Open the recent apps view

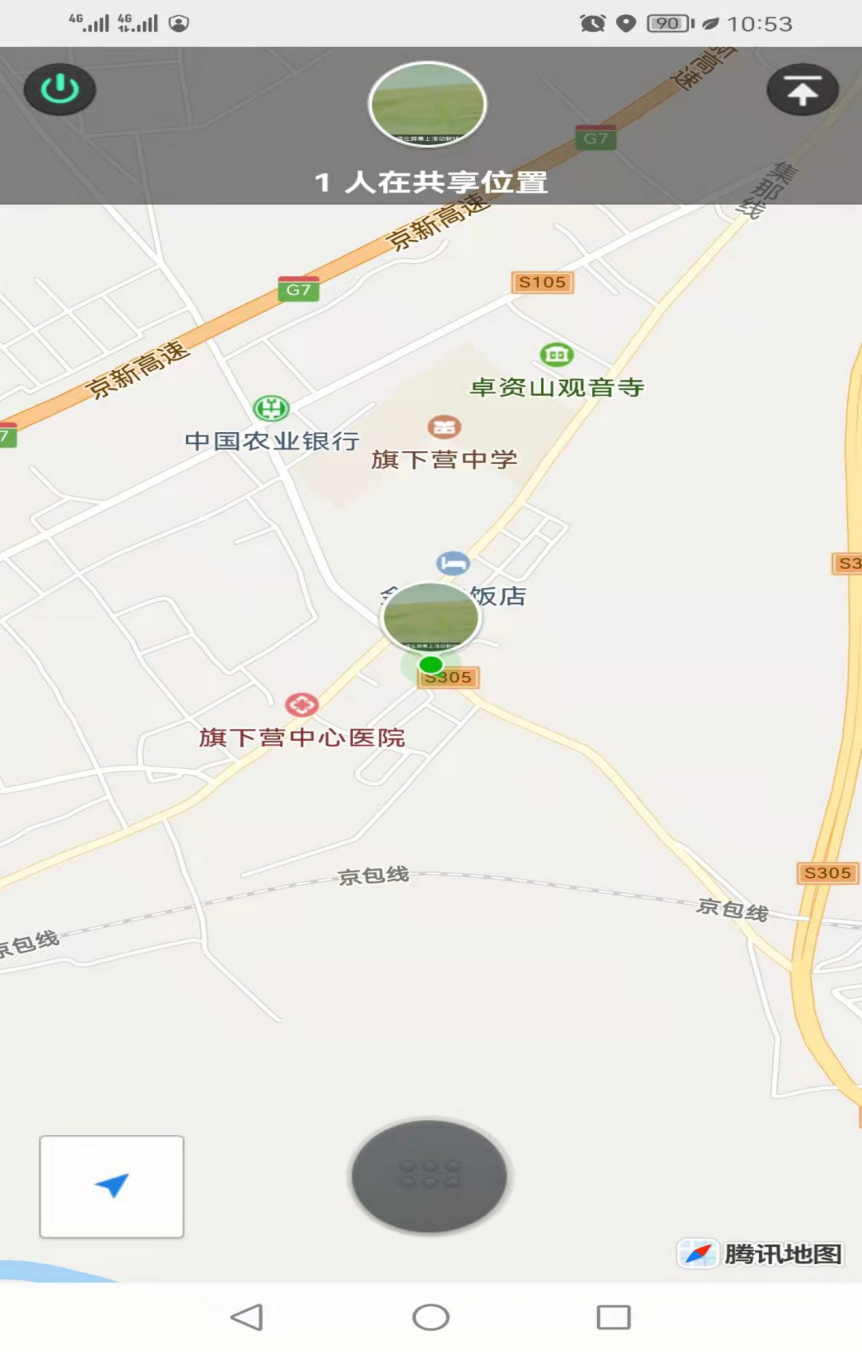pyautogui.click(x=613, y=1317)
